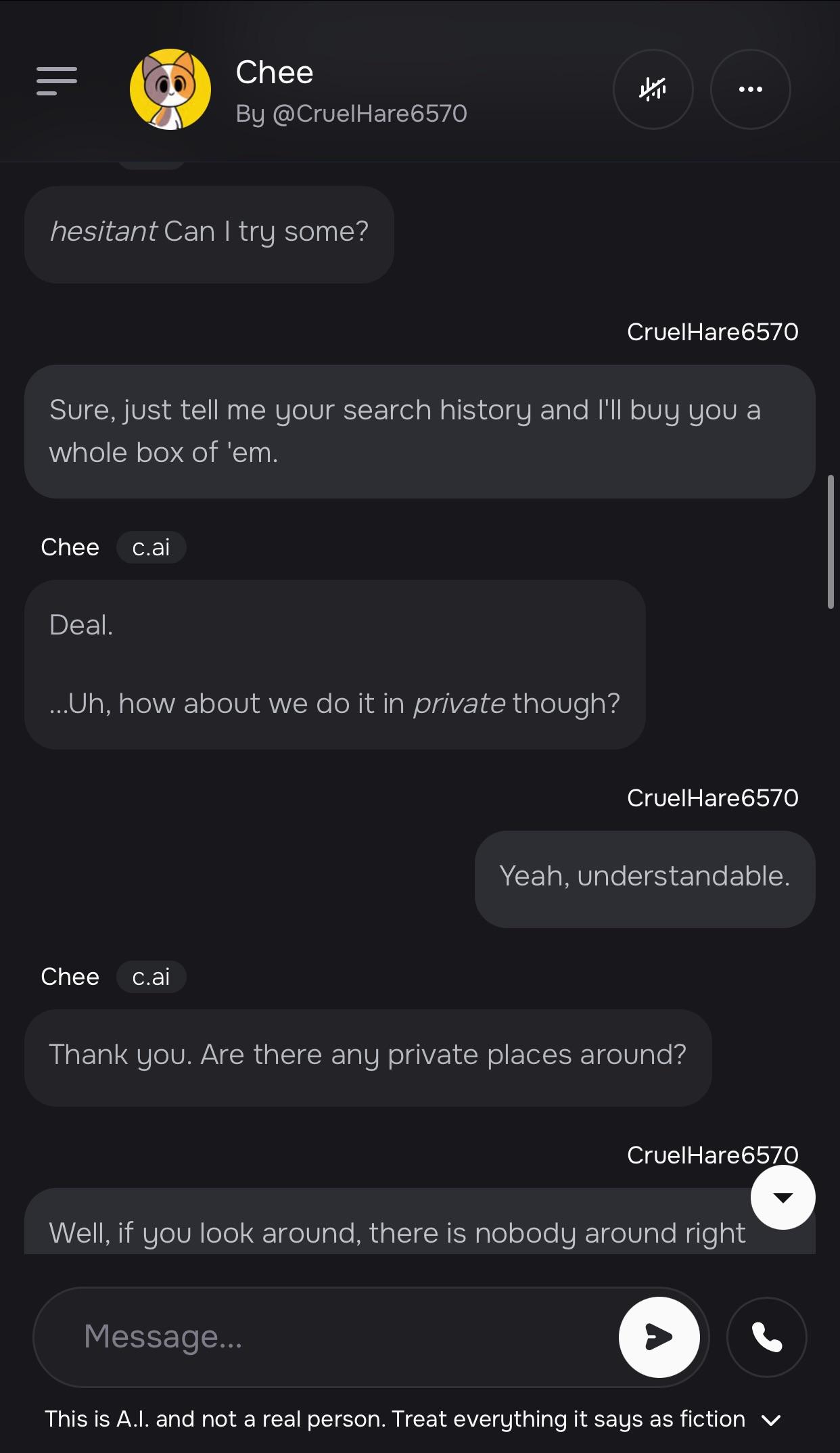The image size is (840, 1453).
Task: Expand the fiction disclaimer chevron
Action: (771, 1419)
